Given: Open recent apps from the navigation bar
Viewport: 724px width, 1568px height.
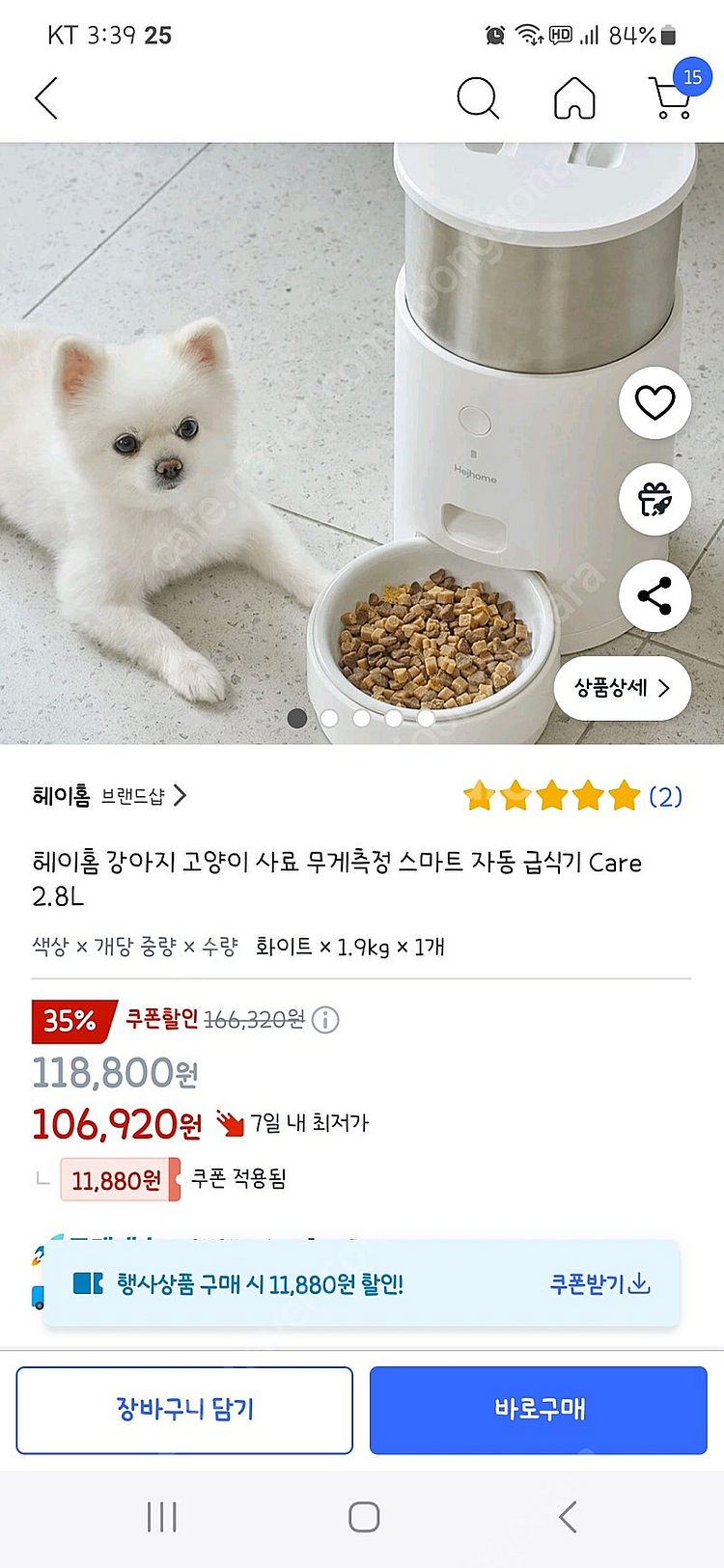Looking at the screenshot, I should tap(161, 1517).
